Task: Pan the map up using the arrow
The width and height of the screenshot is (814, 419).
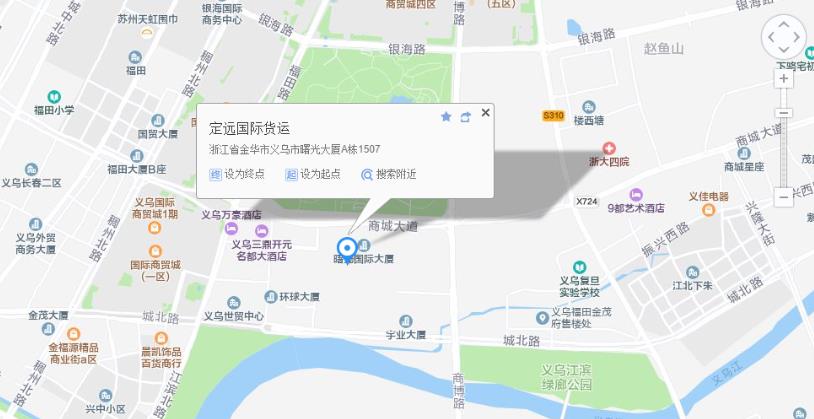Action: point(784,24)
